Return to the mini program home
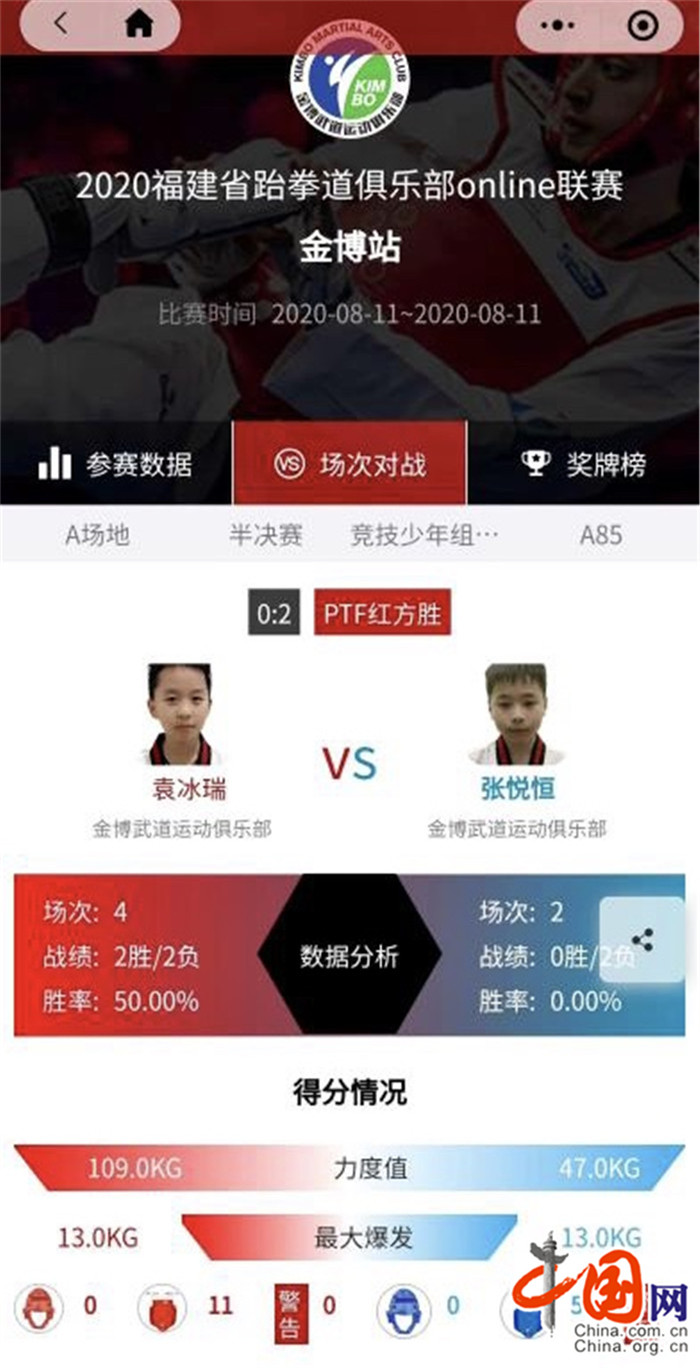This screenshot has width=700, height=1368. point(139,24)
